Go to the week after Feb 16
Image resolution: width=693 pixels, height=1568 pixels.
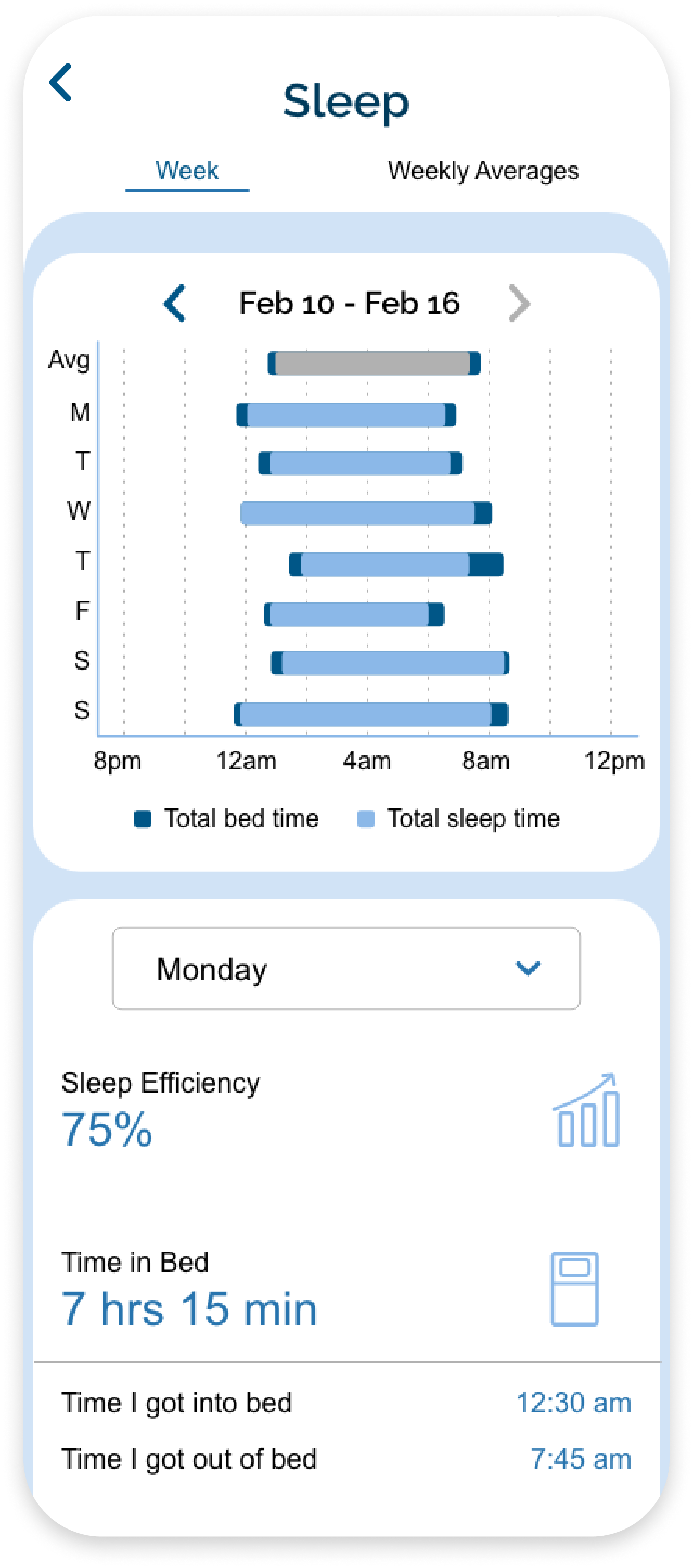click(519, 303)
